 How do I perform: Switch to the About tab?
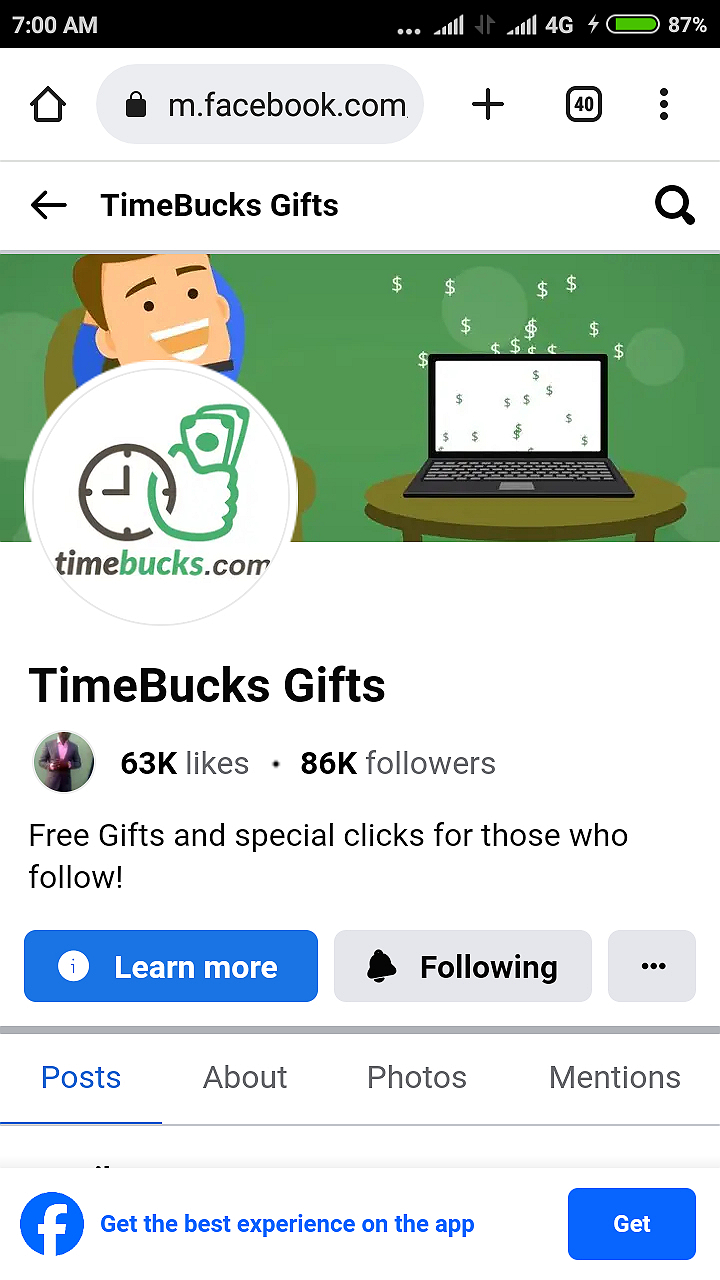pos(245,1077)
